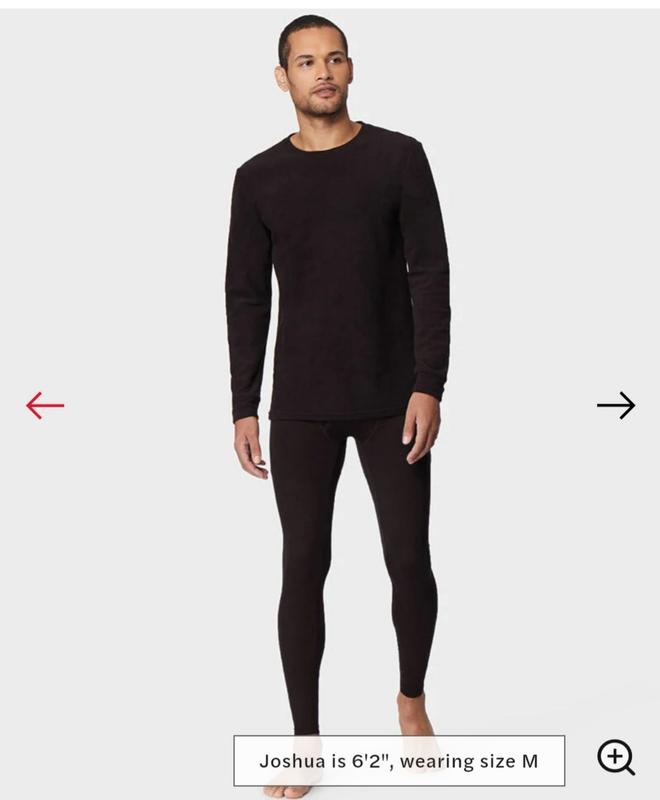This screenshot has height=800, width=660.
Task: Go to the previous product image
Action: [45, 405]
